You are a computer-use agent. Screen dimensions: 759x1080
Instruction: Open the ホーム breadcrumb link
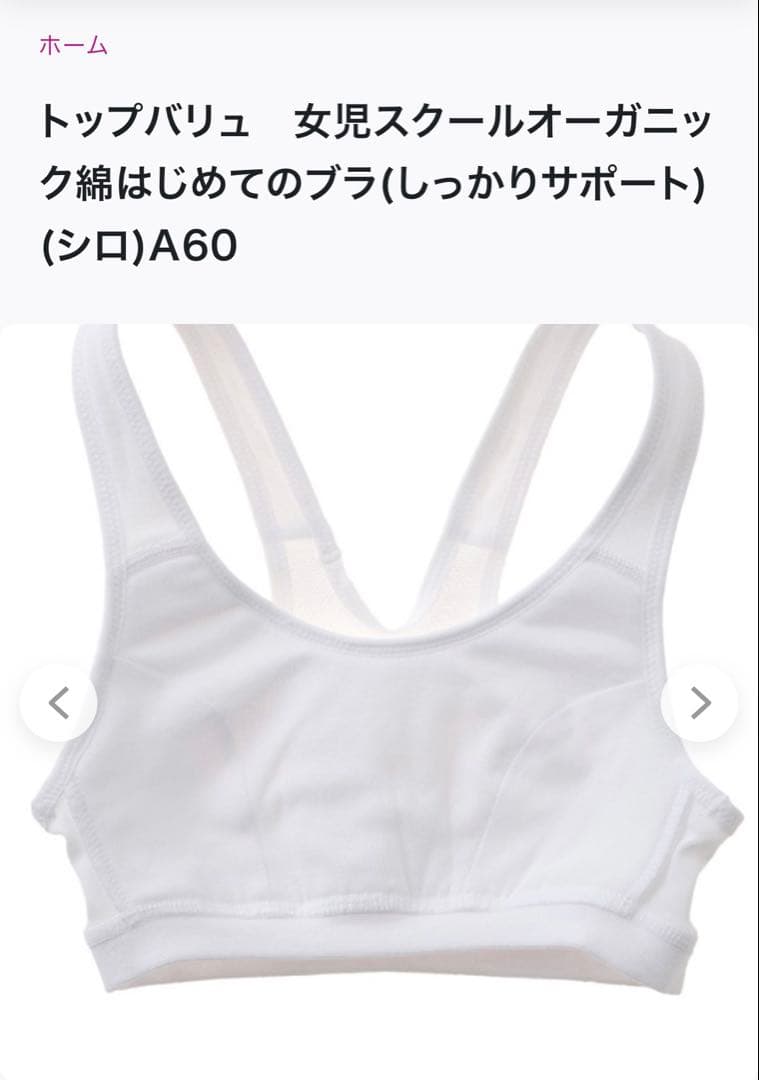pos(73,46)
